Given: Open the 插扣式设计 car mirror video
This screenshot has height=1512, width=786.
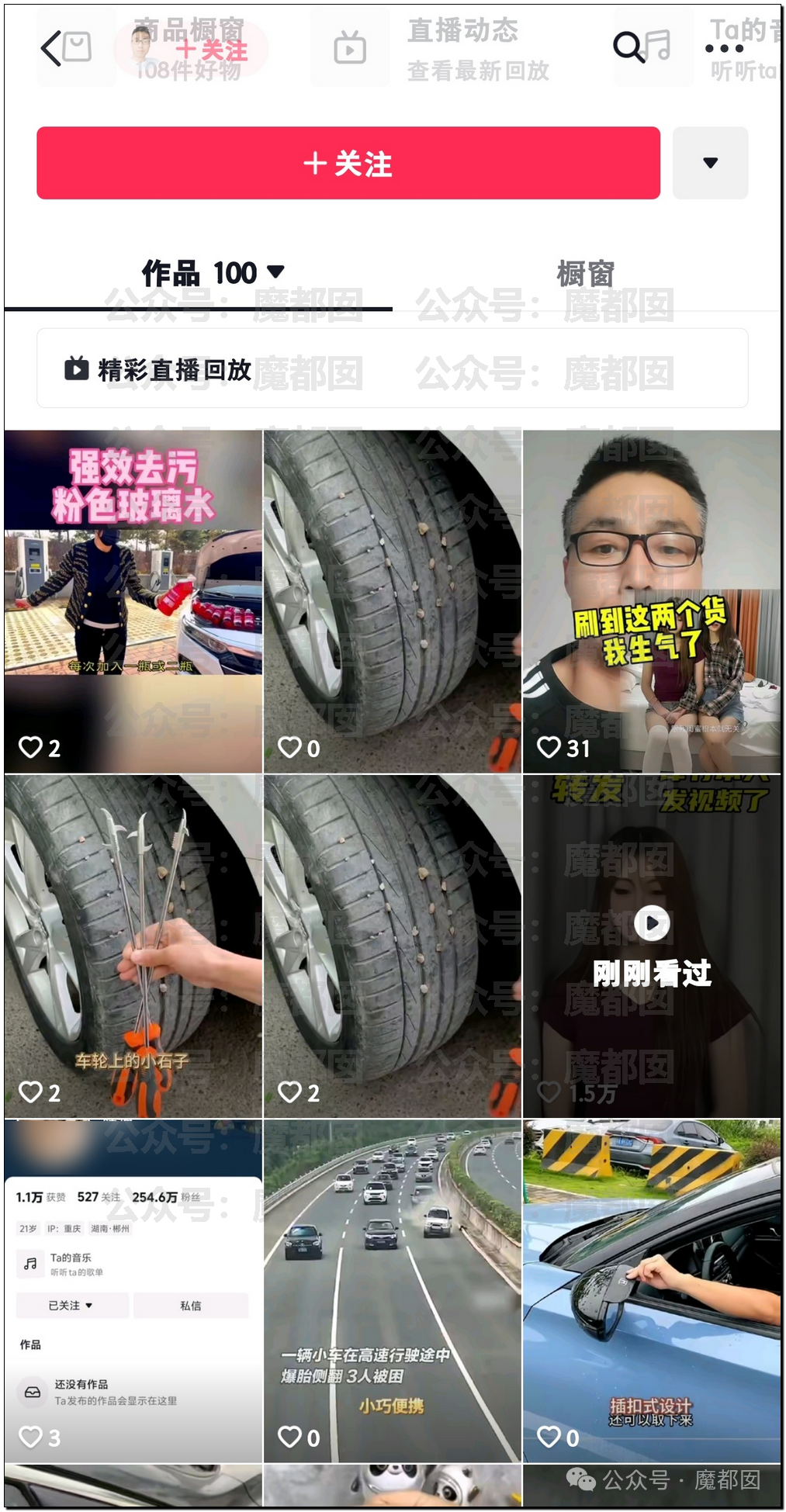Looking at the screenshot, I should [x=652, y=1291].
